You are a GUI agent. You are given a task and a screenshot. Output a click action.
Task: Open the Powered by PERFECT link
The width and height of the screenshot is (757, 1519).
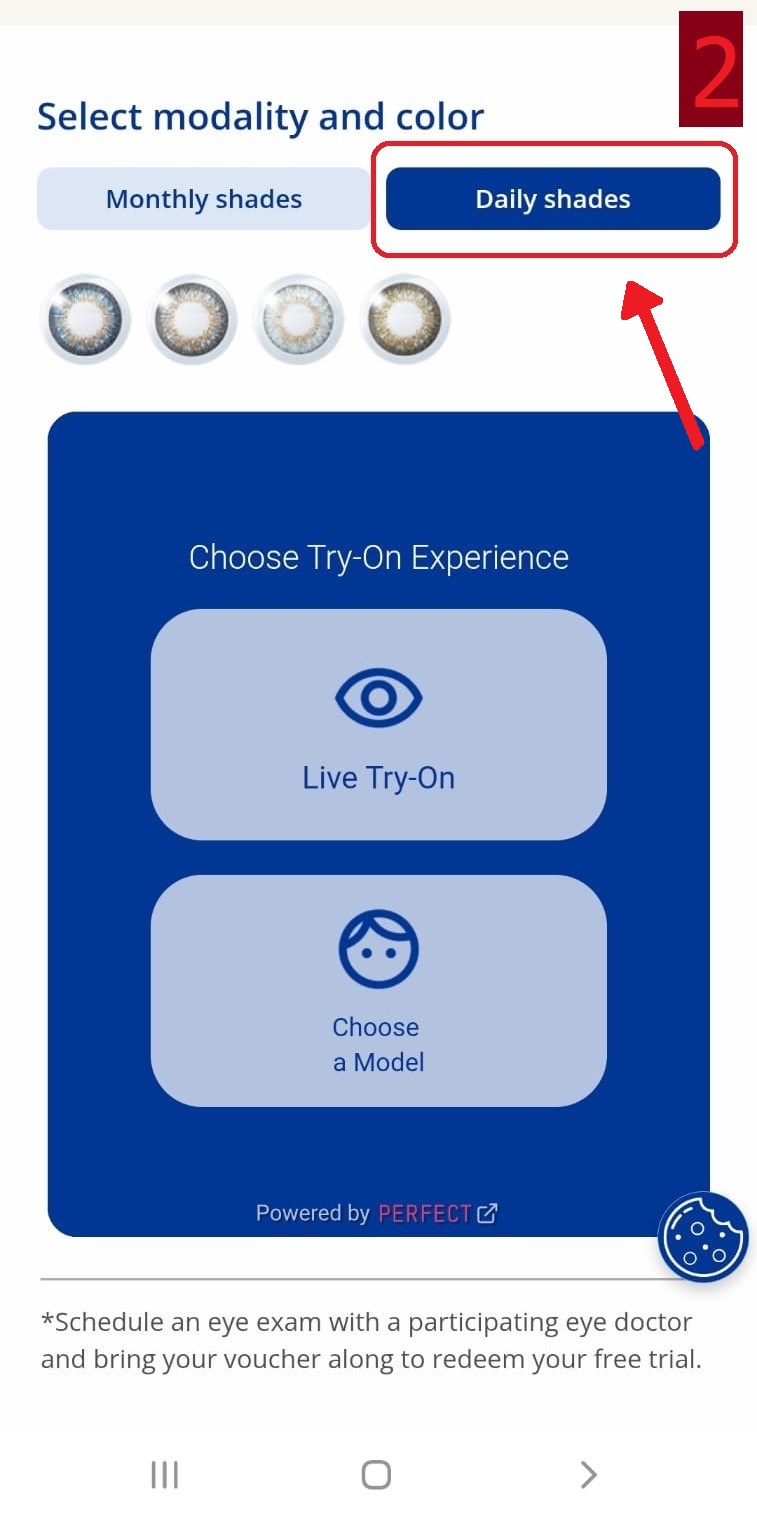(x=377, y=1214)
